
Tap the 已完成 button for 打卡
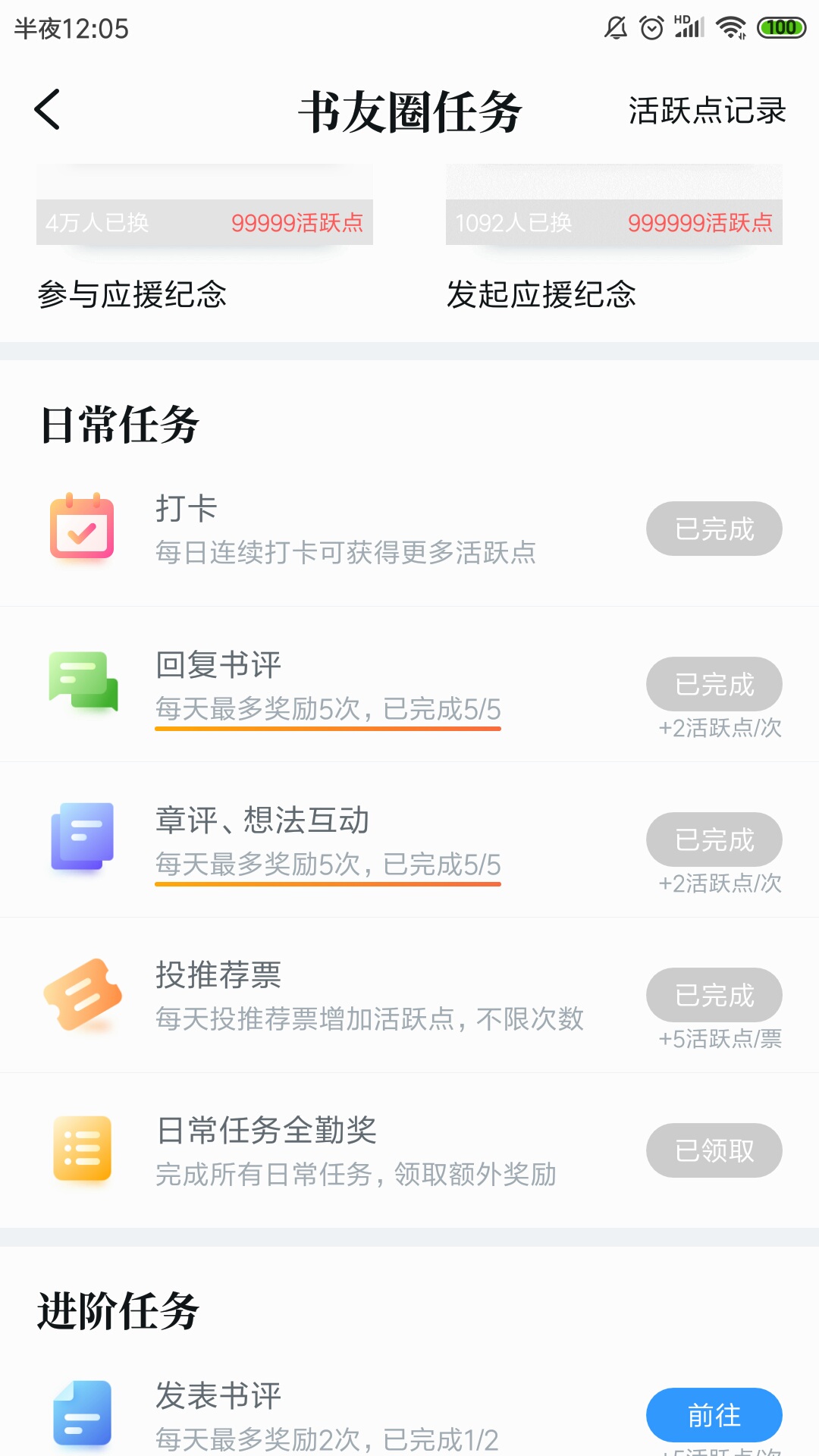[x=714, y=529]
